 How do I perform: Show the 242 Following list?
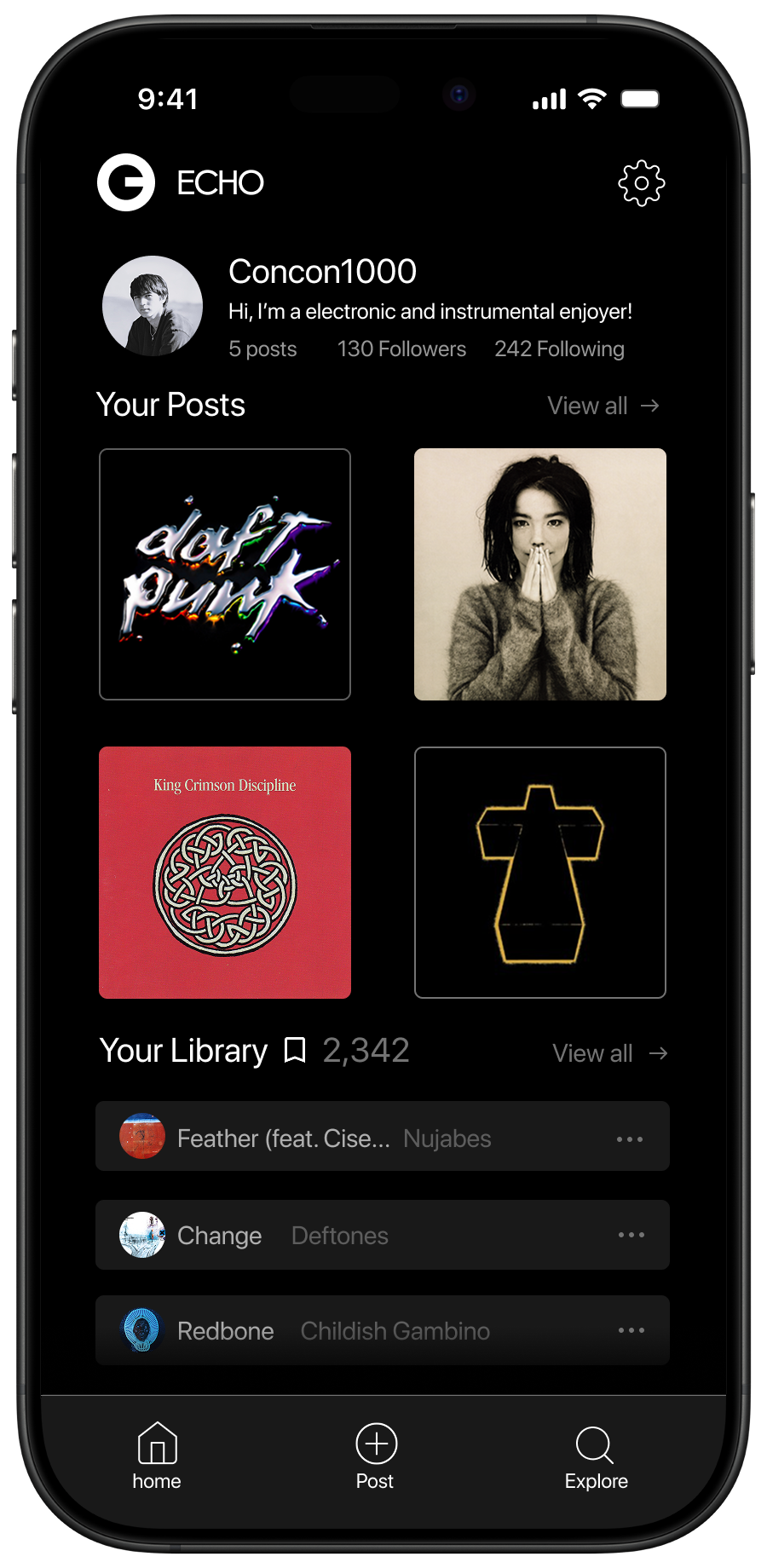pos(559,349)
